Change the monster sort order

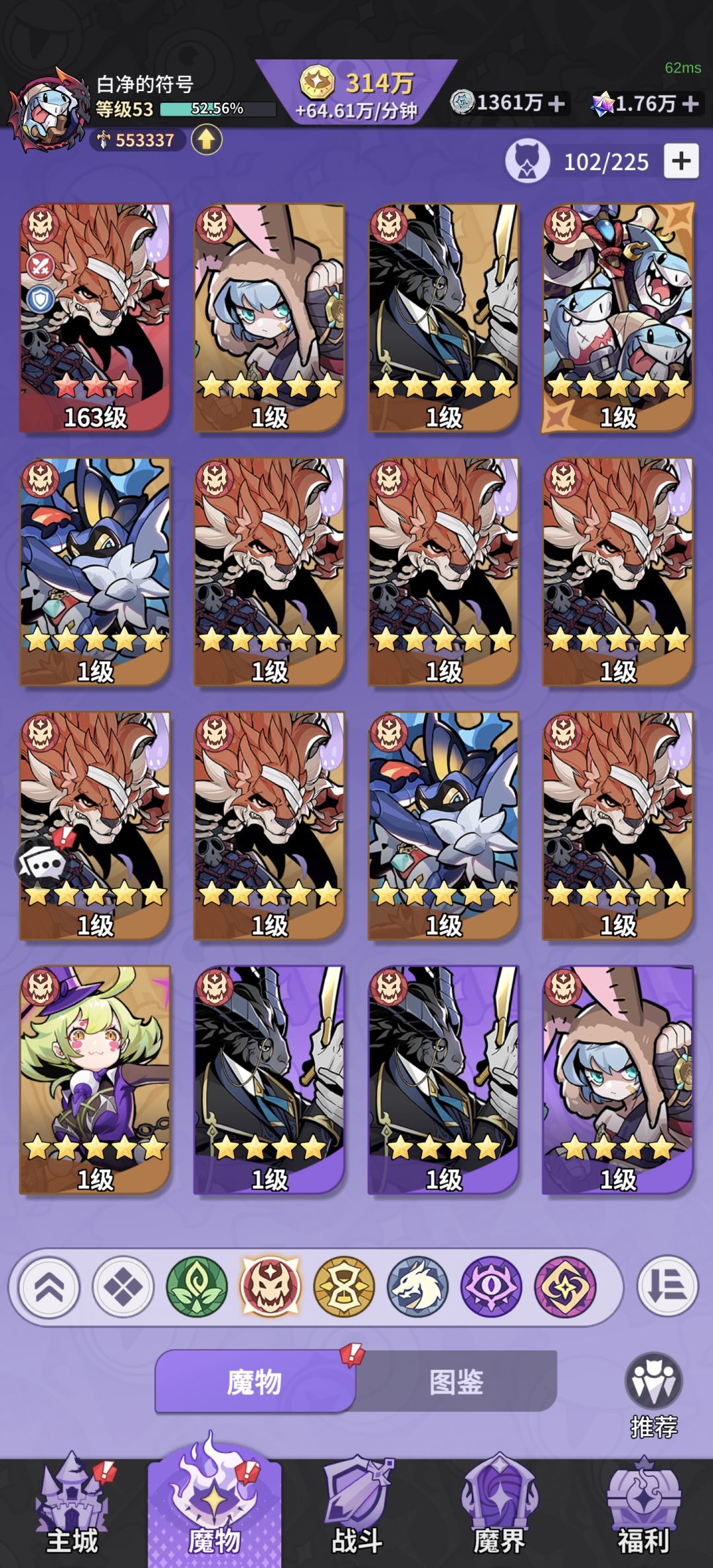(667, 1286)
